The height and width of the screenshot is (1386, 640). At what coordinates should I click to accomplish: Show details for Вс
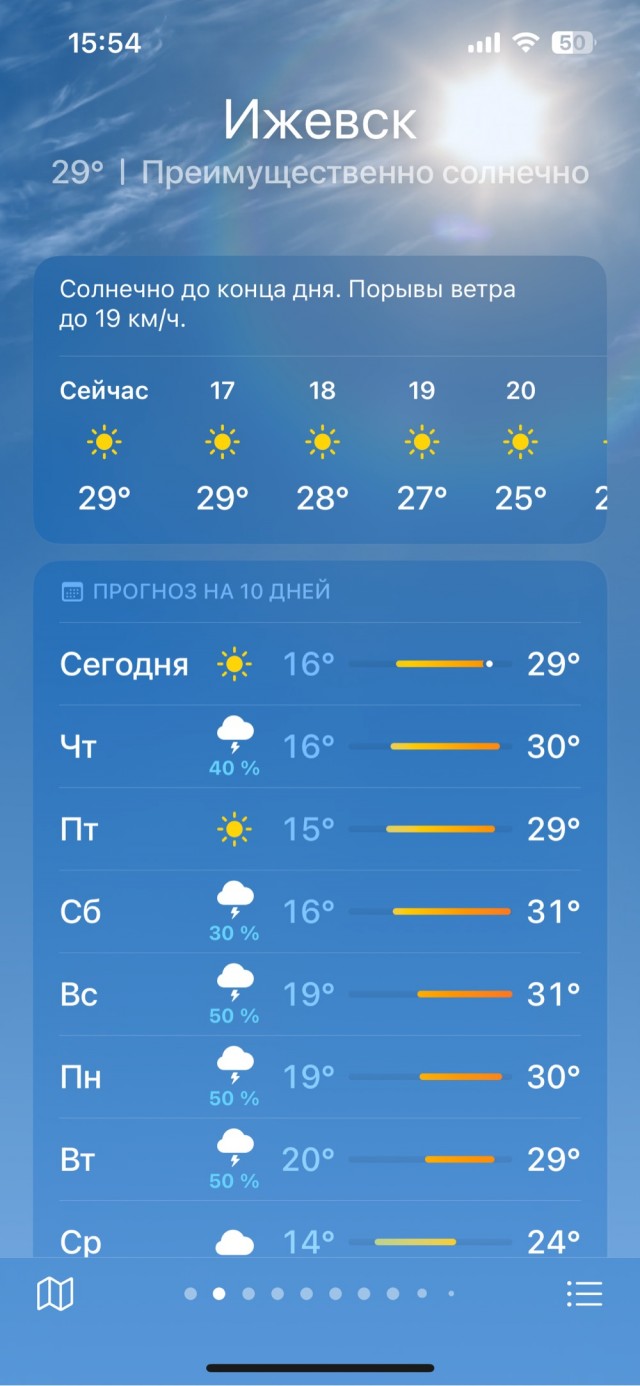click(320, 995)
